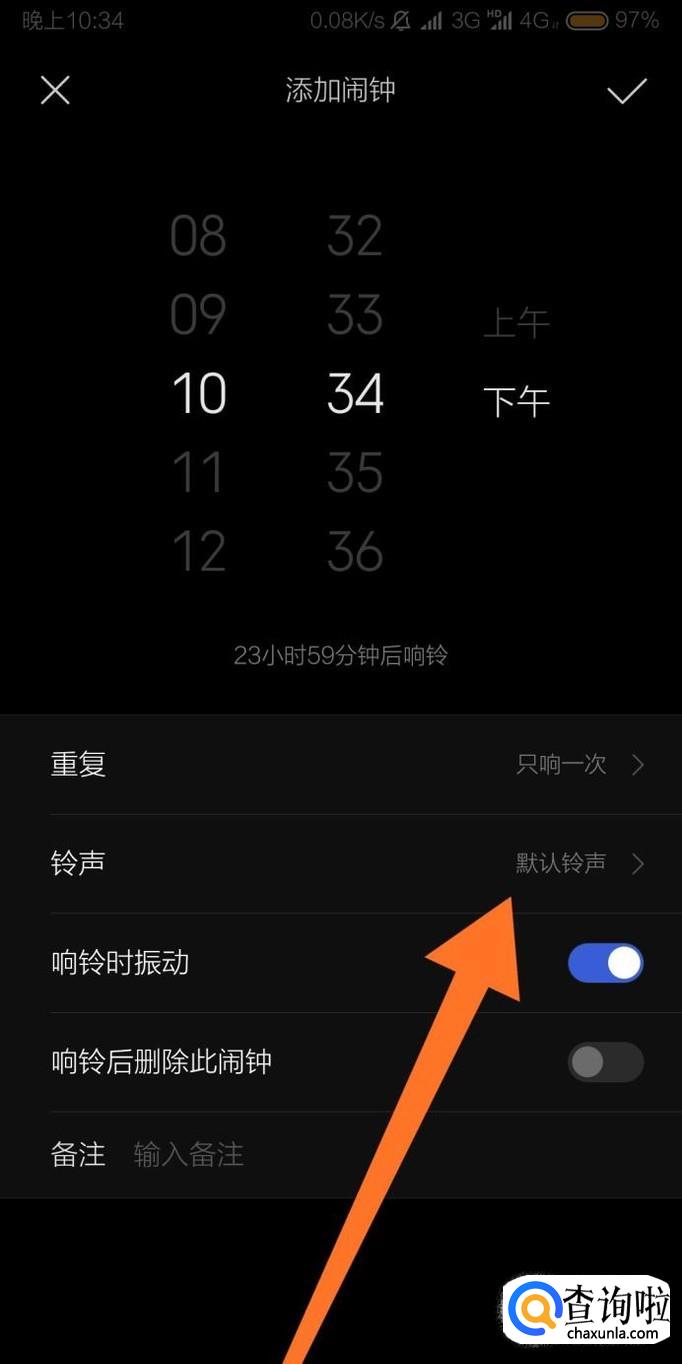The width and height of the screenshot is (682, 1364).
Task: Confirm alarm with the checkmark
Action: [627, 91]
